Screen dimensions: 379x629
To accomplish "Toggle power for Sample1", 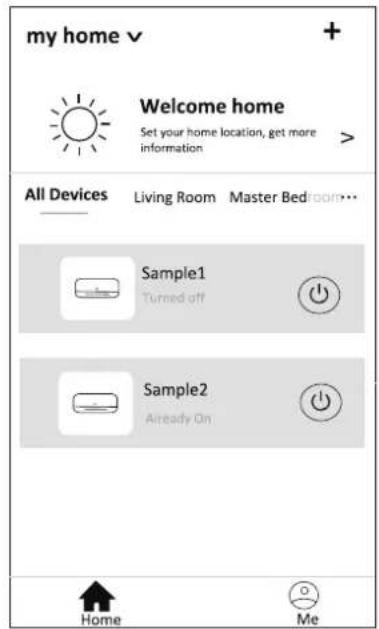I will point(319,294).
